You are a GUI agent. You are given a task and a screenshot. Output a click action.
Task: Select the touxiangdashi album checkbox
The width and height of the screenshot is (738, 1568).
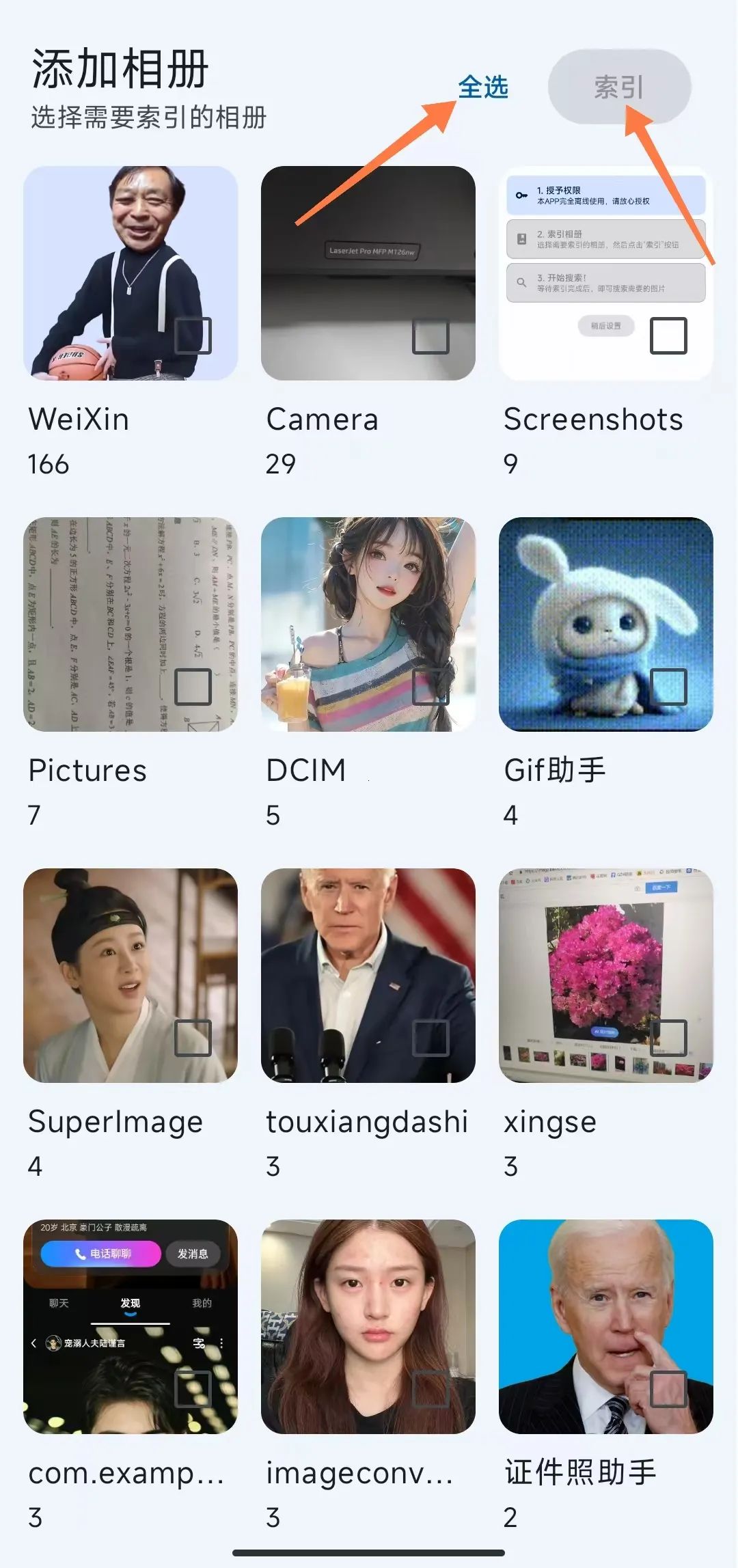[x=430, y=1038]
